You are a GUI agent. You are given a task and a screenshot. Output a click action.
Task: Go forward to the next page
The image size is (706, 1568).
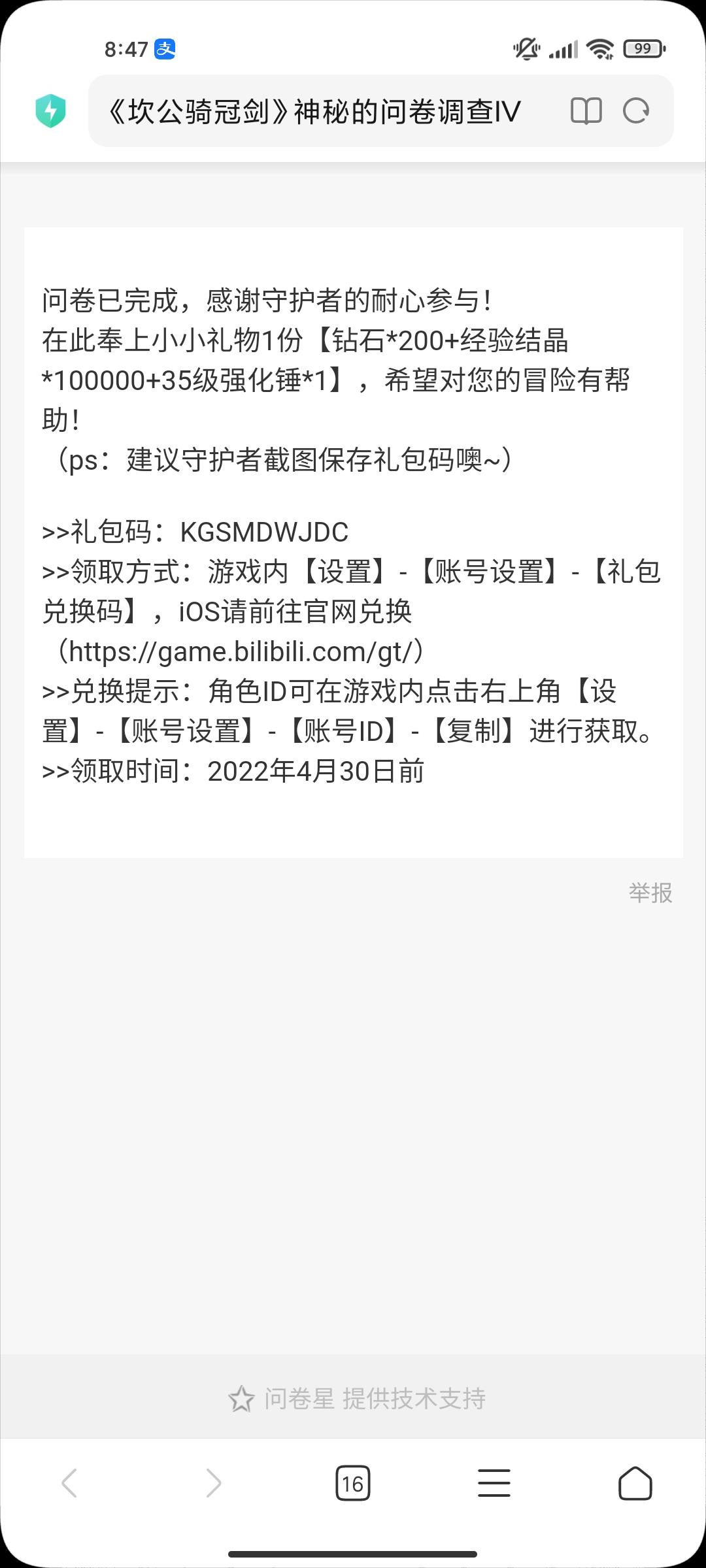[213, 1483]
